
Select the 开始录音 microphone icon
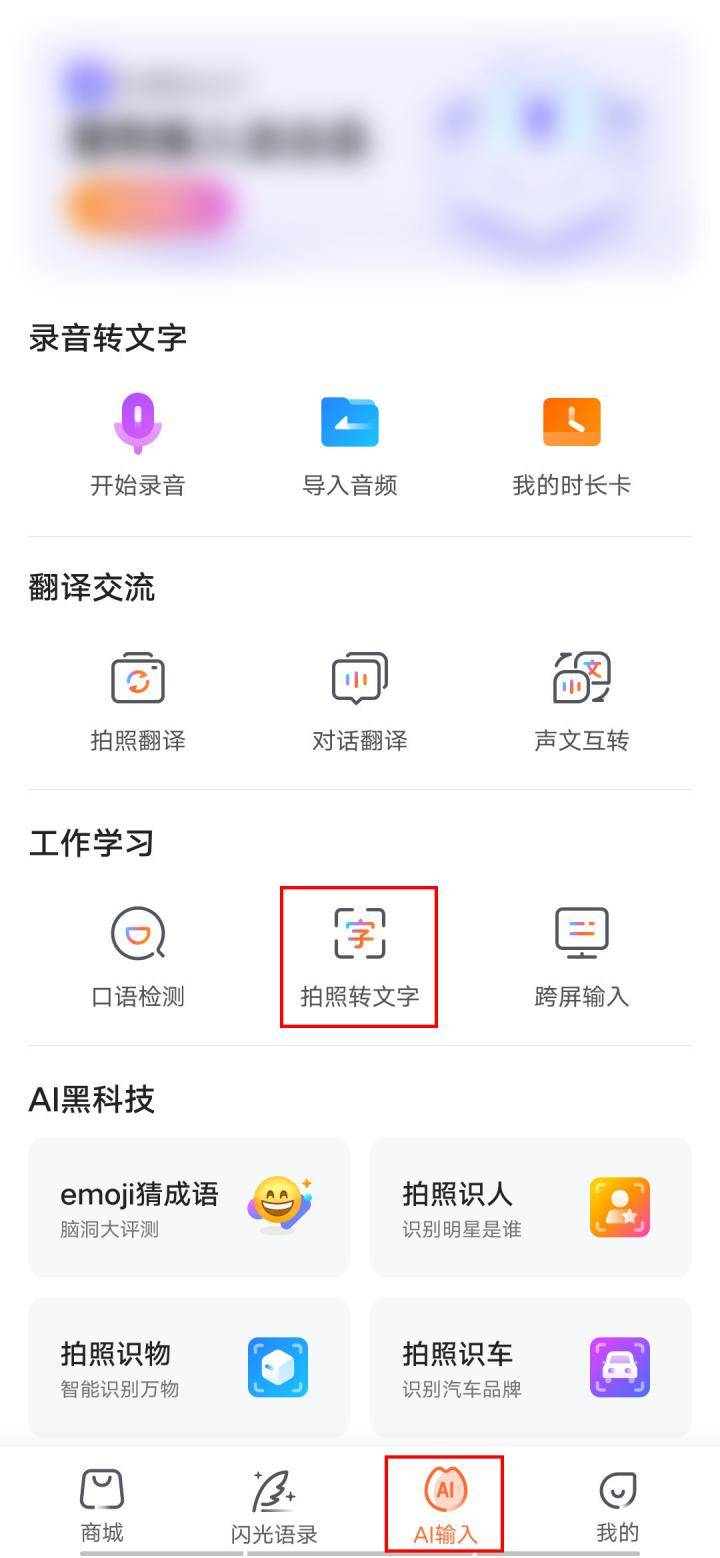(x=140, y=421)
